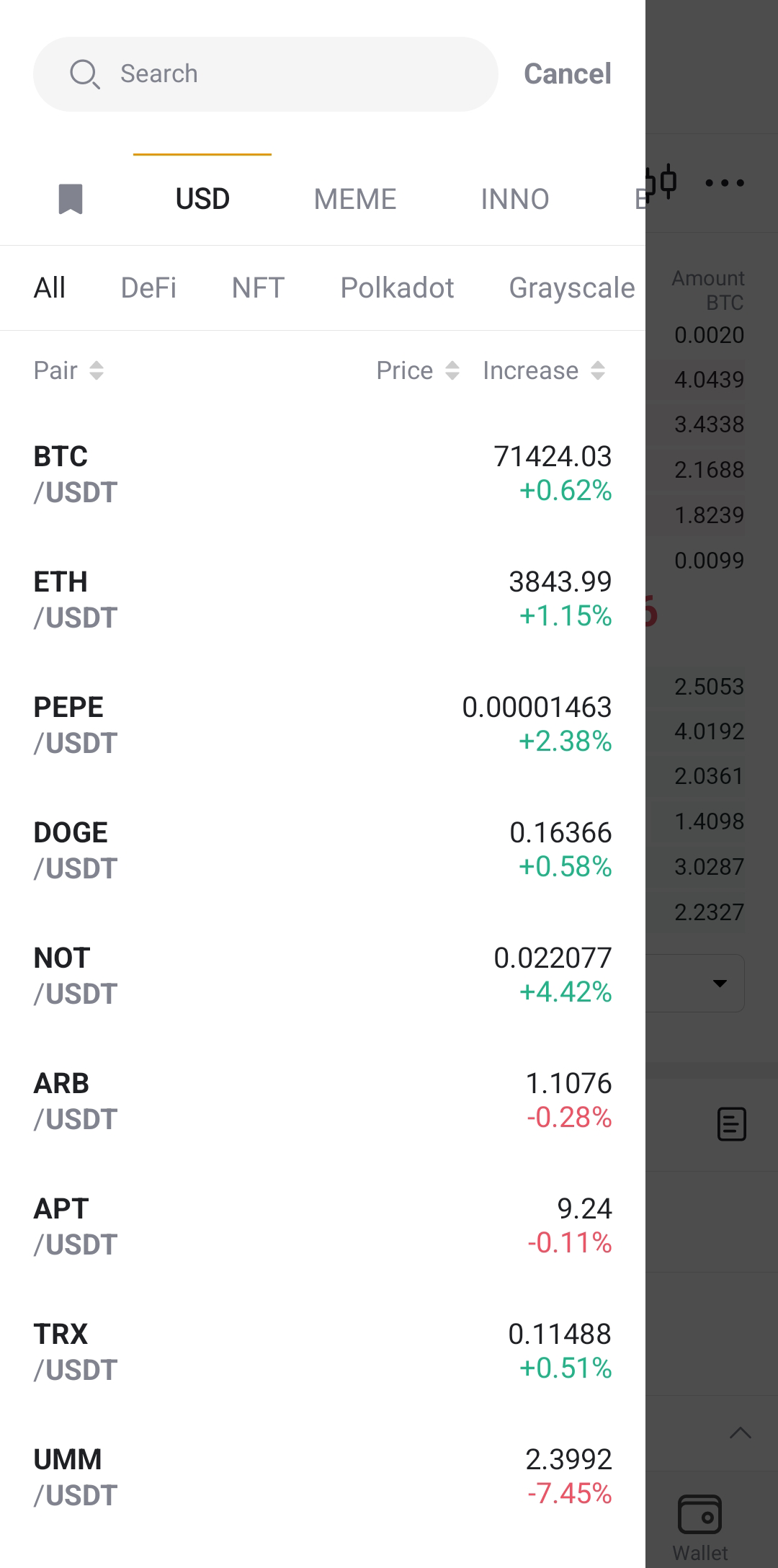Choose the PEPE/USDT pair

(323, 724)
